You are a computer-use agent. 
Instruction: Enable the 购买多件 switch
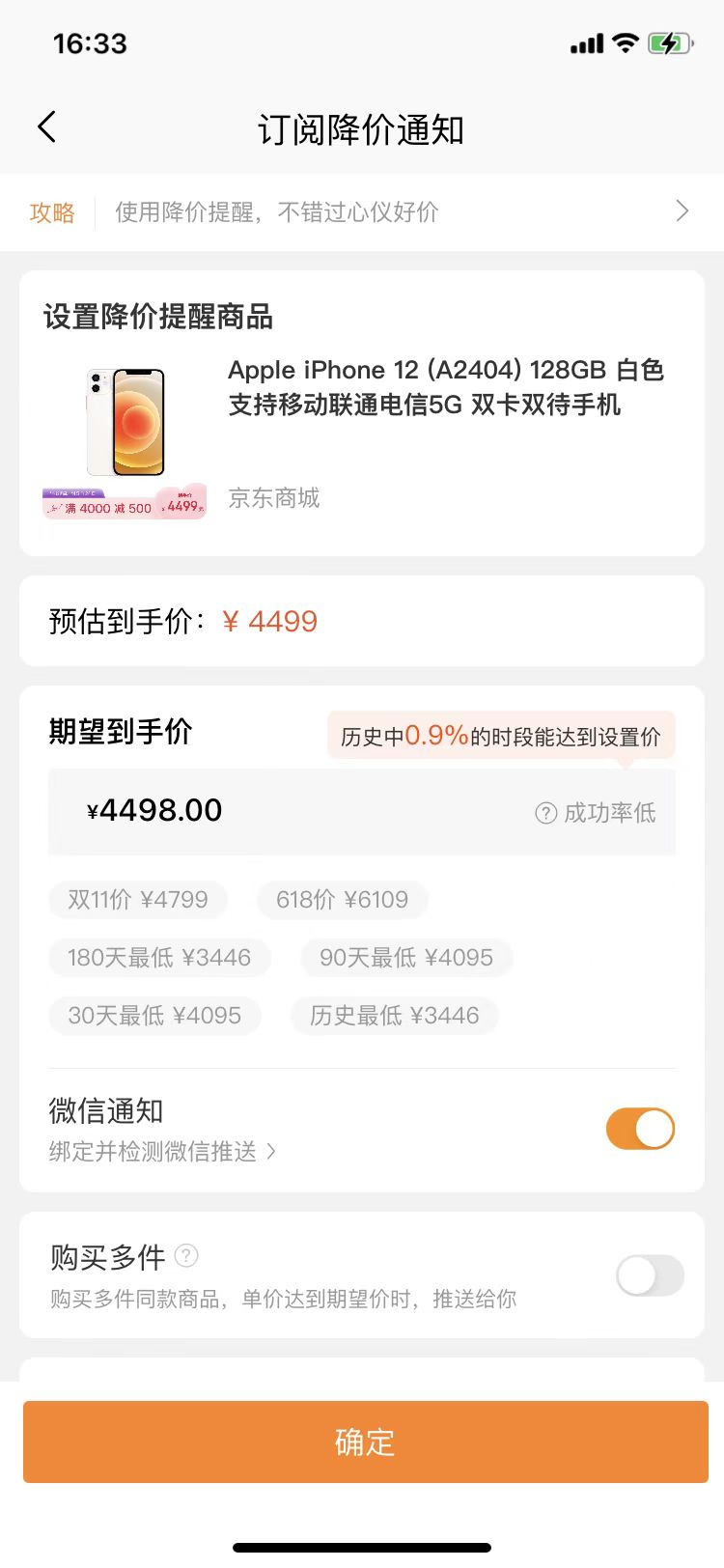click(650, 1275)
